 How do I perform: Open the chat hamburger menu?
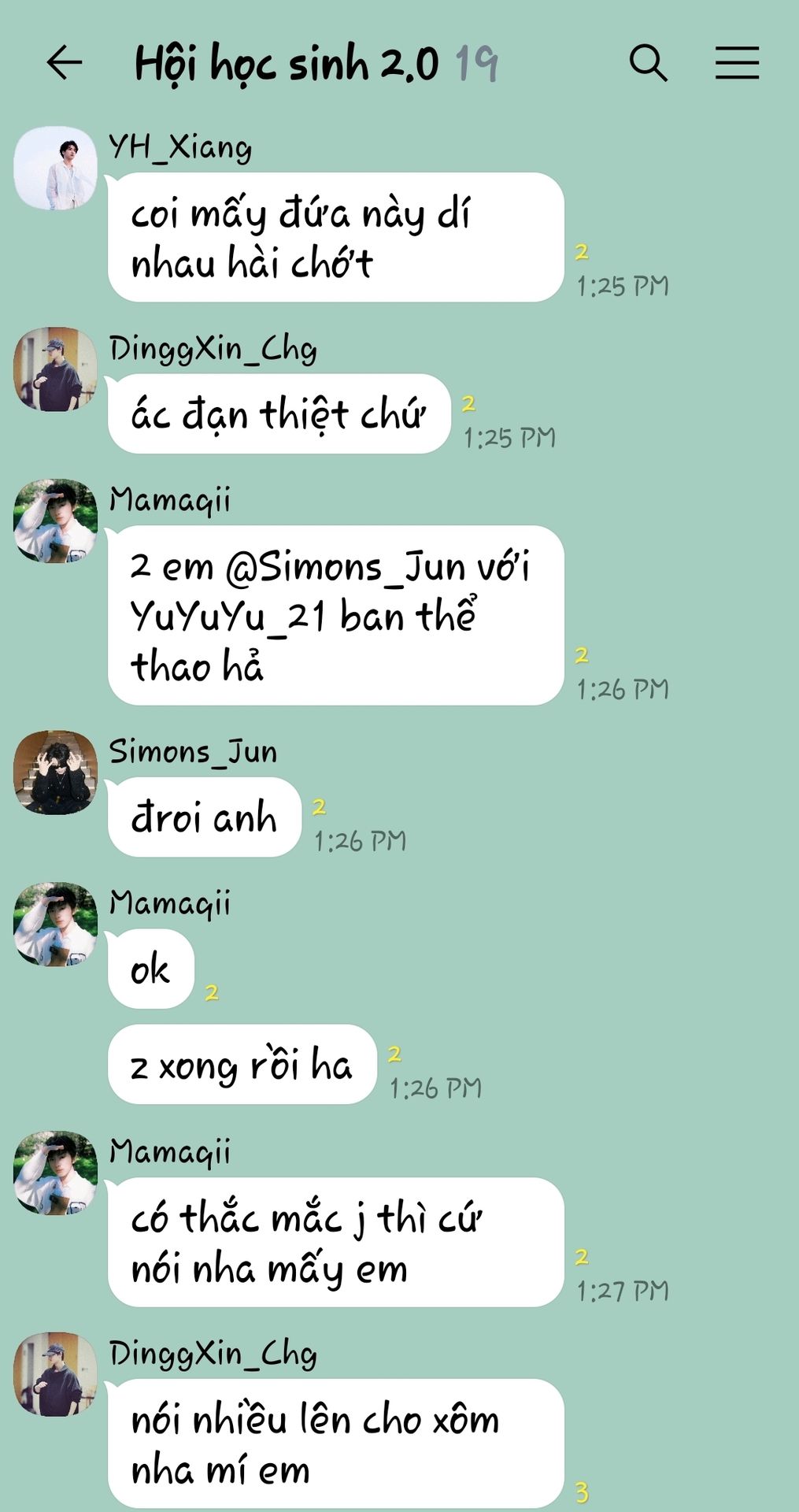pyautogui.click(x=737, y=63)
